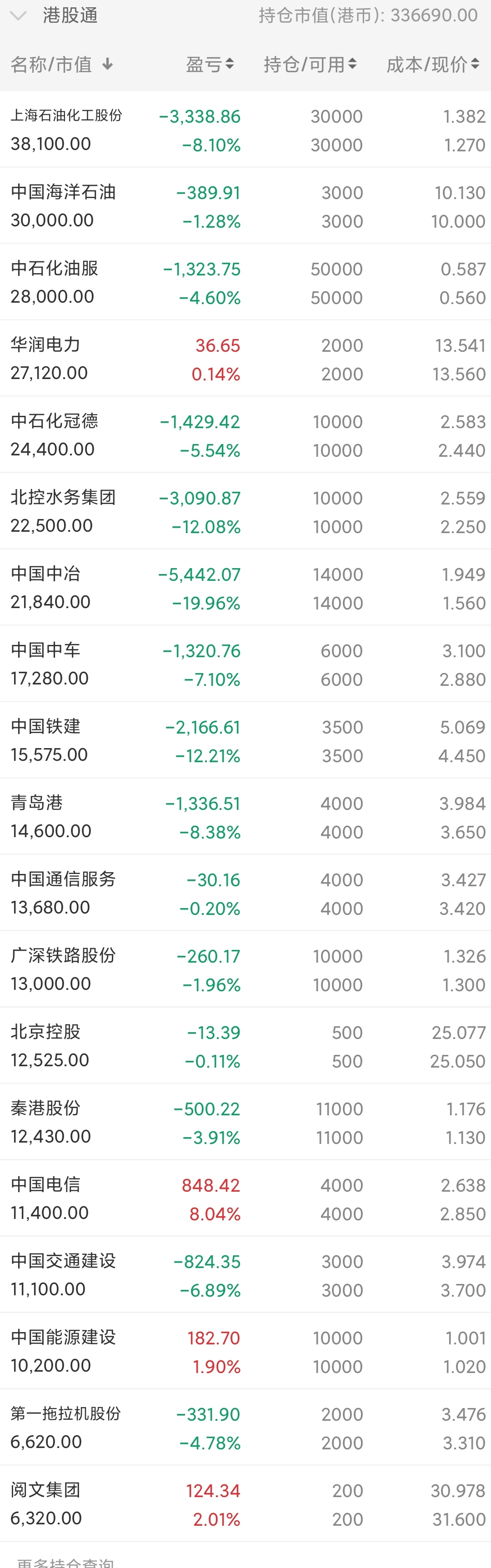Sort by 持仓/可用 column

[310, 64]
